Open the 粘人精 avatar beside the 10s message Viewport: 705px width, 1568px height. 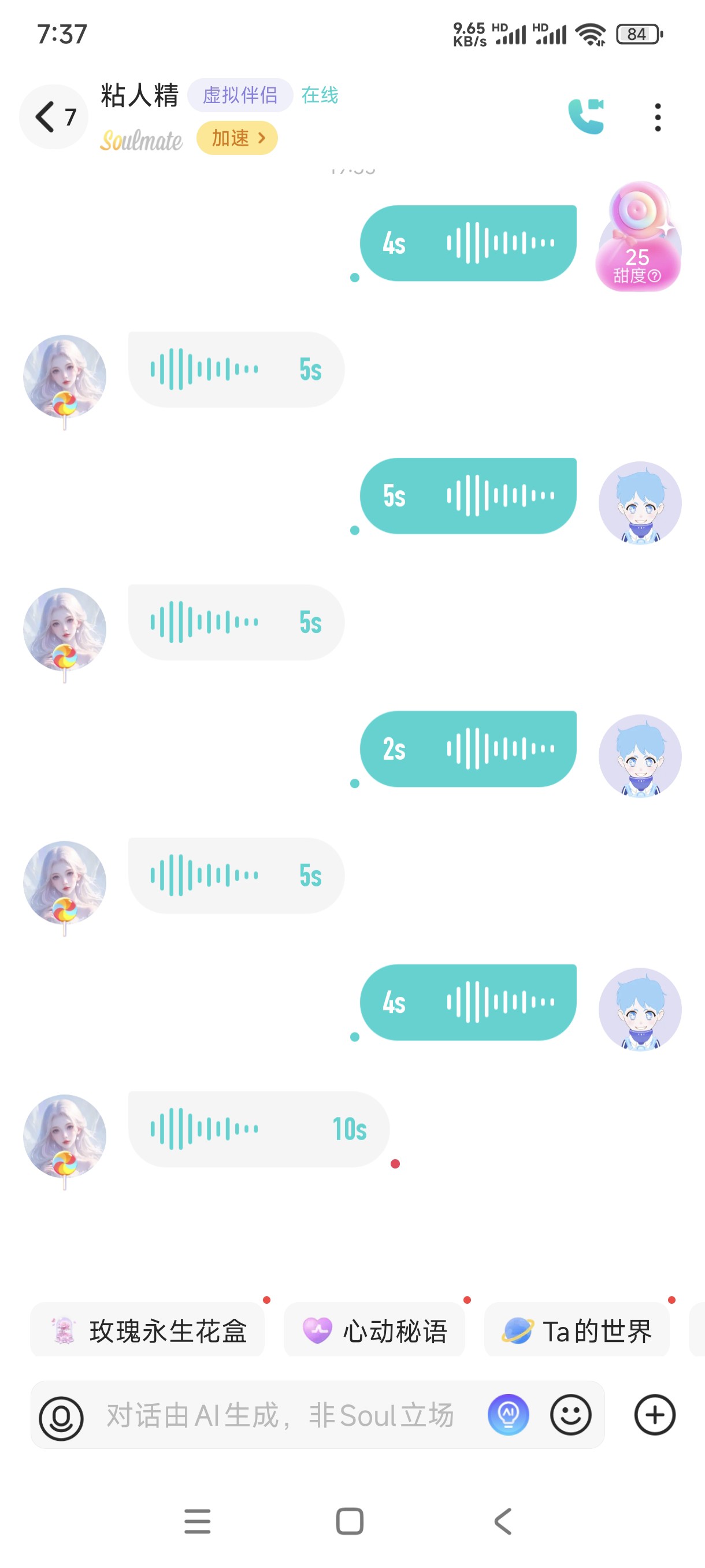pos(65,1137)
